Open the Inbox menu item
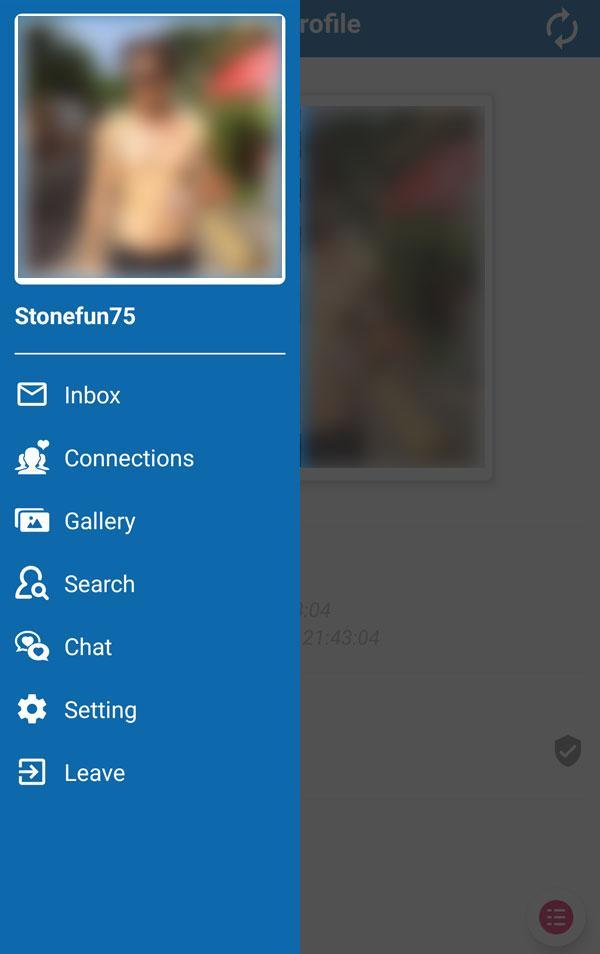600x954 pixels. point(91,395)
